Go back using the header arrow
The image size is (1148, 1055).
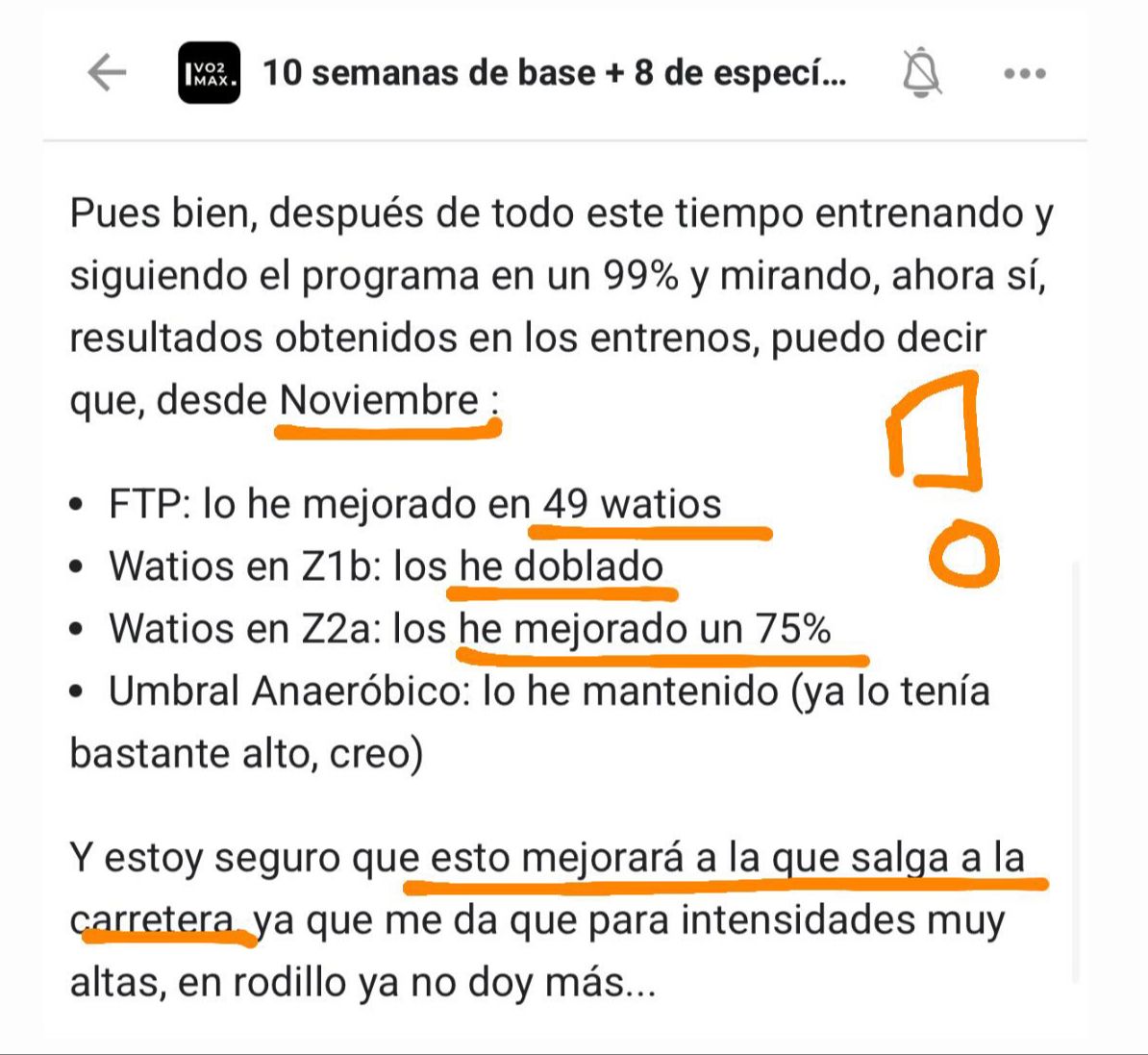107,73
